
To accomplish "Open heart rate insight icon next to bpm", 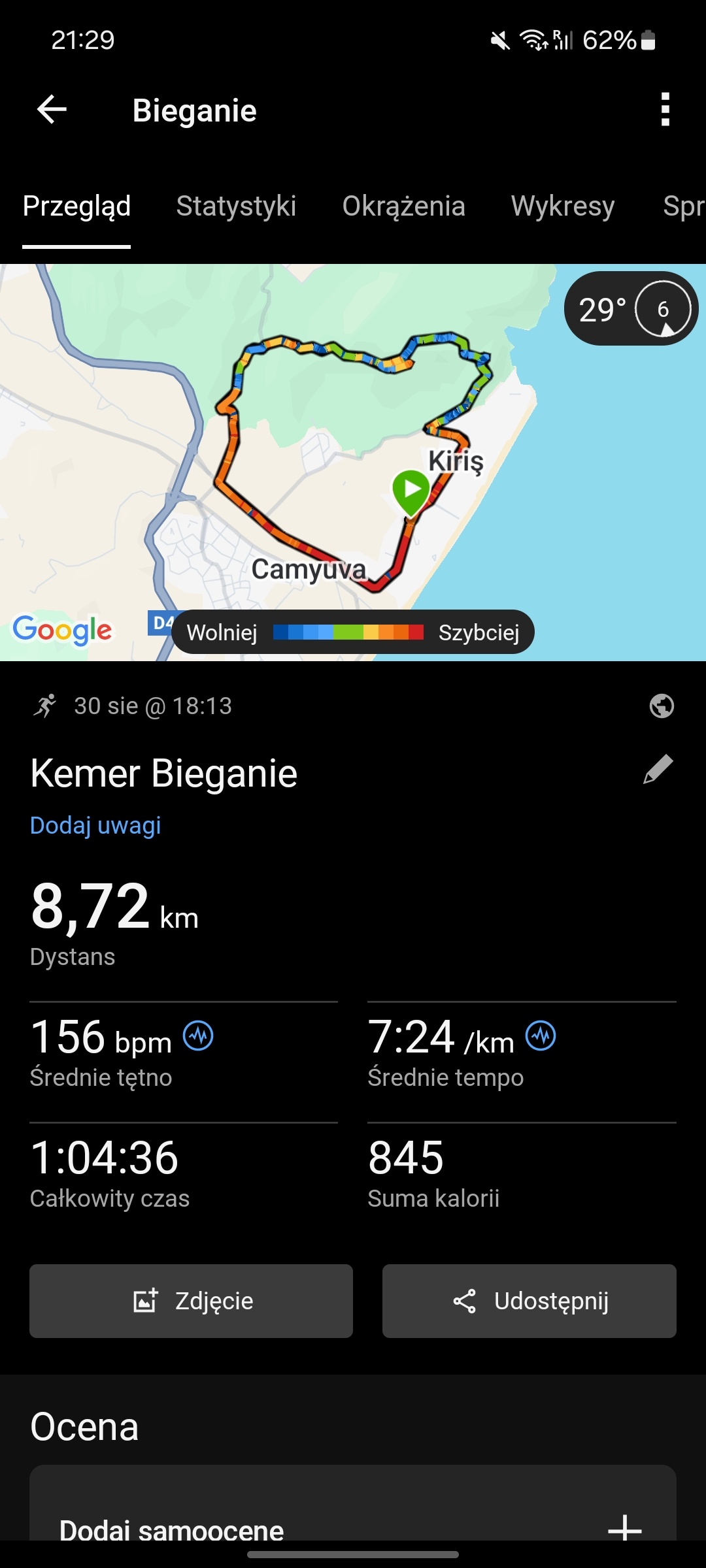I will 198,1036.
